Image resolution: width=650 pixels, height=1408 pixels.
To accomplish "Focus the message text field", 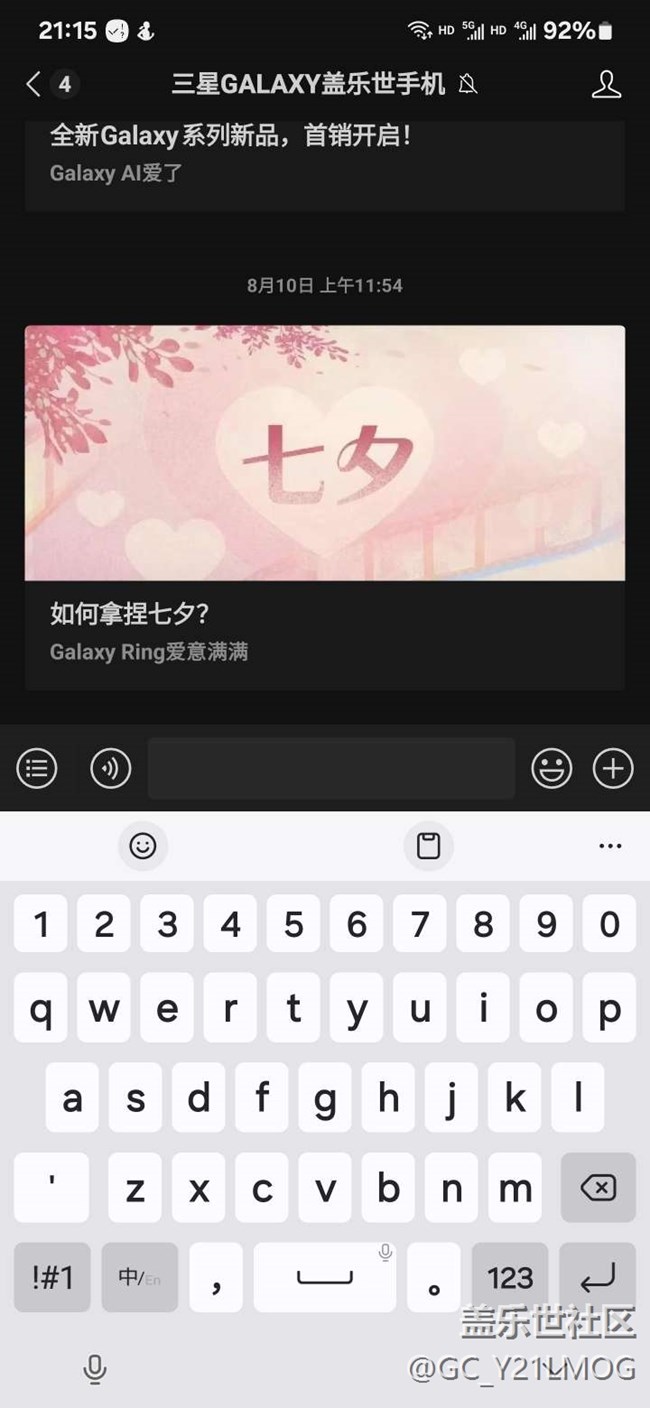I will click(x=331, y=768).
